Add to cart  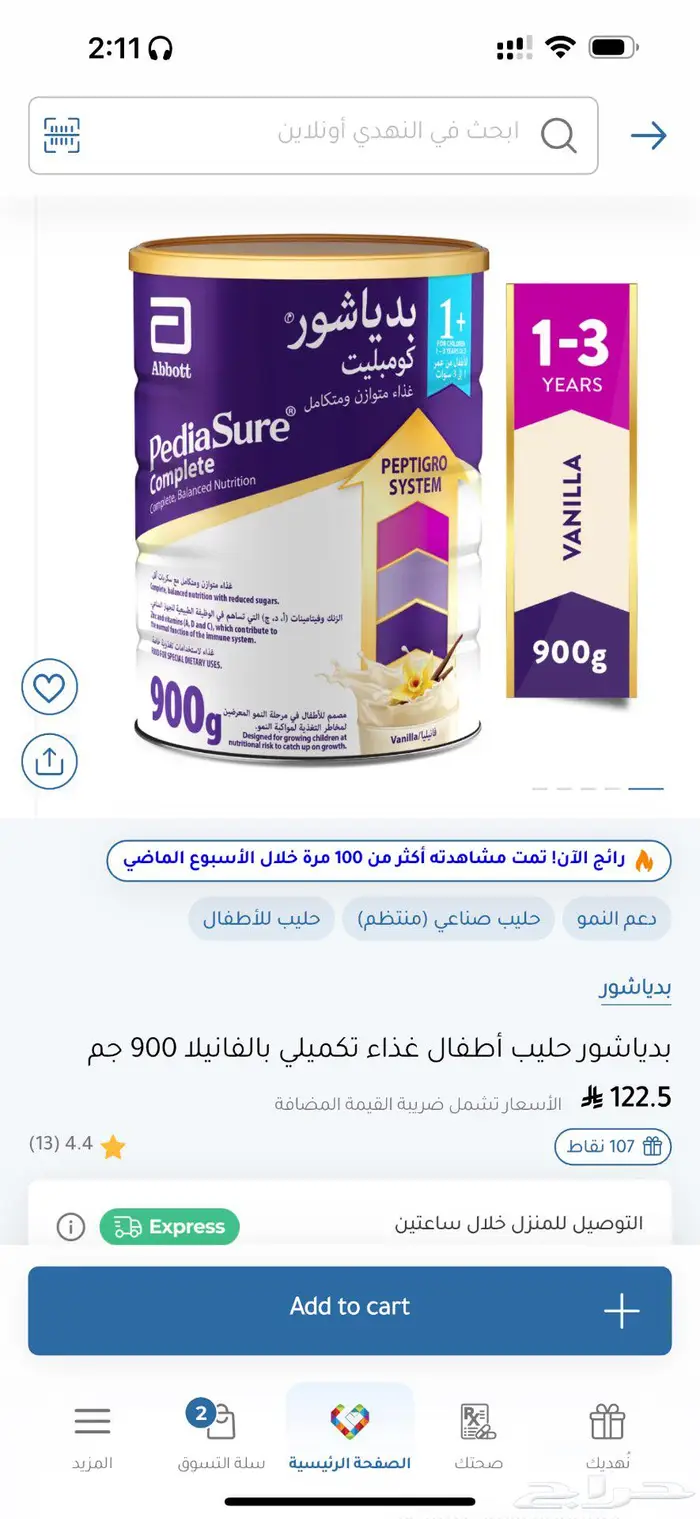pos(350,1310)
